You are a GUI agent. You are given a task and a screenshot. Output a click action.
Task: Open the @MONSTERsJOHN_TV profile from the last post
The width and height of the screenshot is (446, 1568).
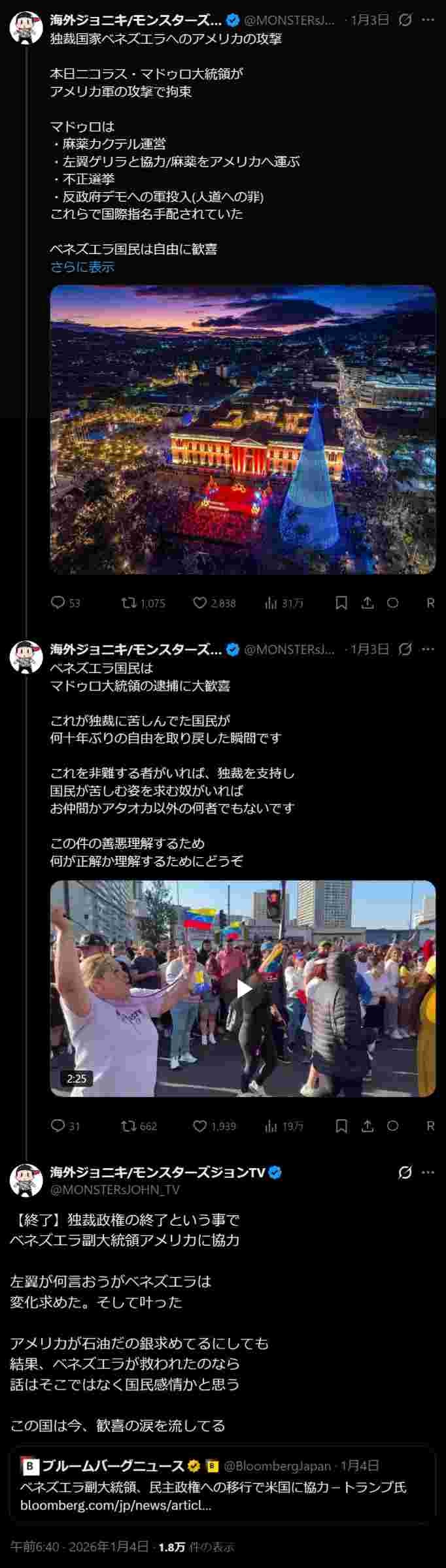click(95, 1190)
